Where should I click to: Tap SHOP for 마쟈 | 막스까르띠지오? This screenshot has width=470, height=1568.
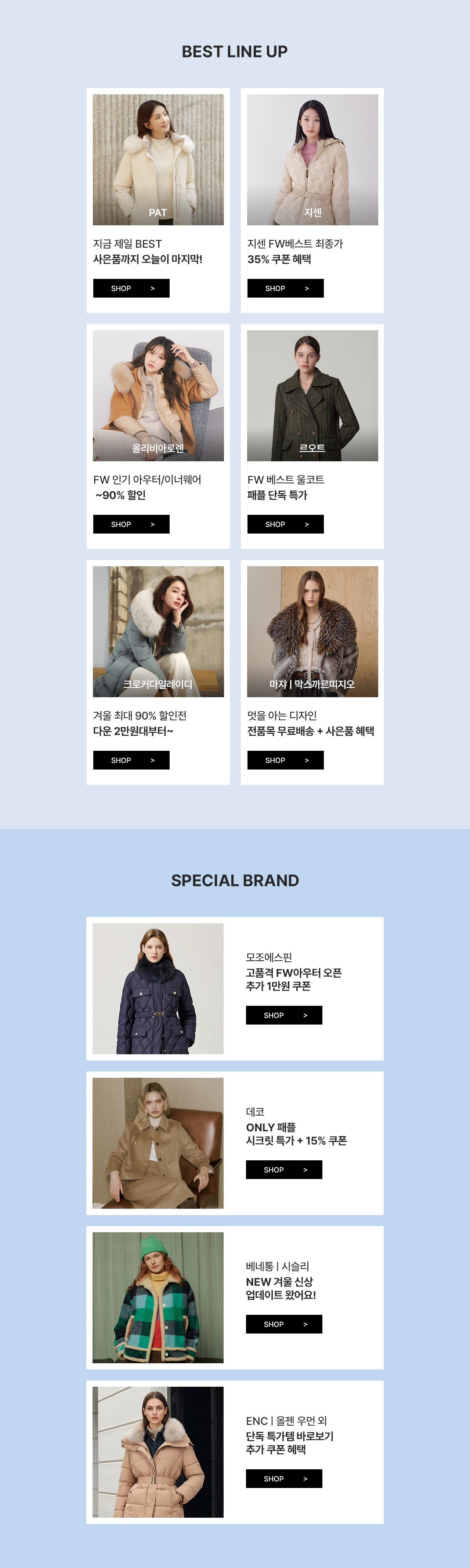285,760
